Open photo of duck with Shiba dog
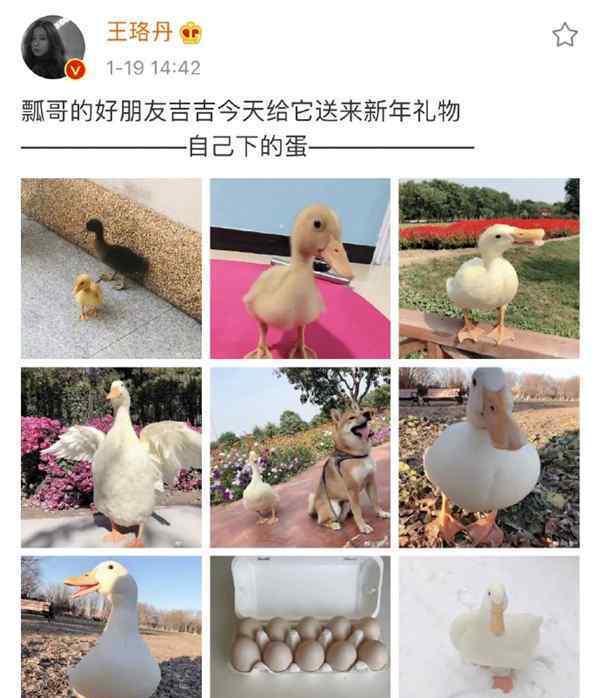Viewport: 600px width, 698px height. (x=300, y=456)
